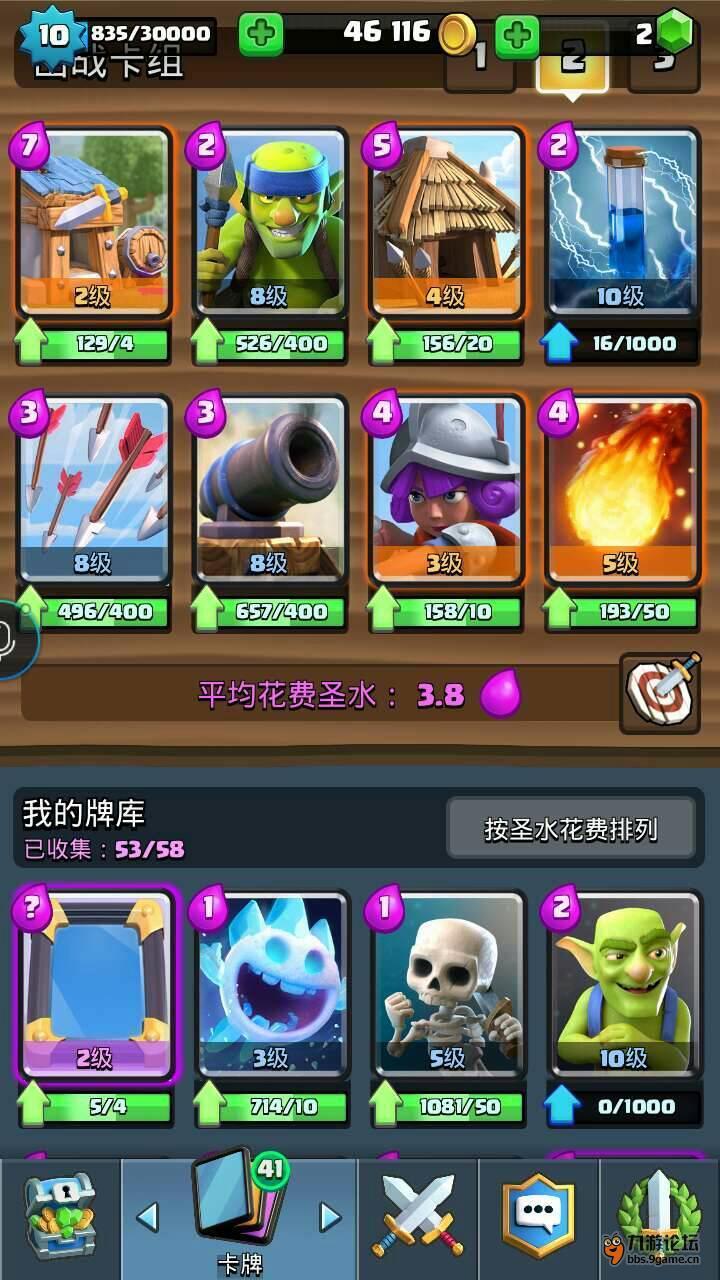Select the Skeletons card in the collection
Image resolution: width=720 pixels, height=1280 pixels.
(447, 985)
